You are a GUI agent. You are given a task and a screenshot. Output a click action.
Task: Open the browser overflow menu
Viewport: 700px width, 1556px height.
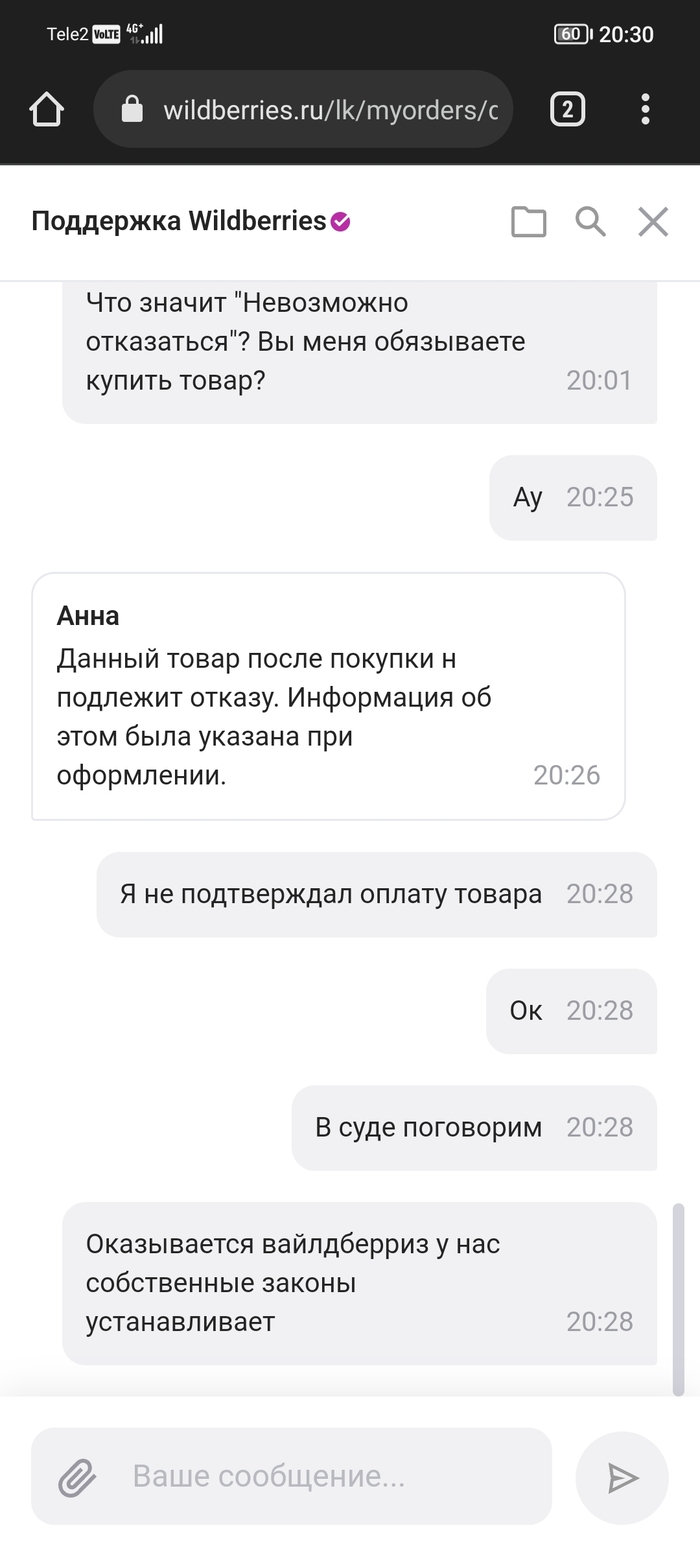pos(646,109)
